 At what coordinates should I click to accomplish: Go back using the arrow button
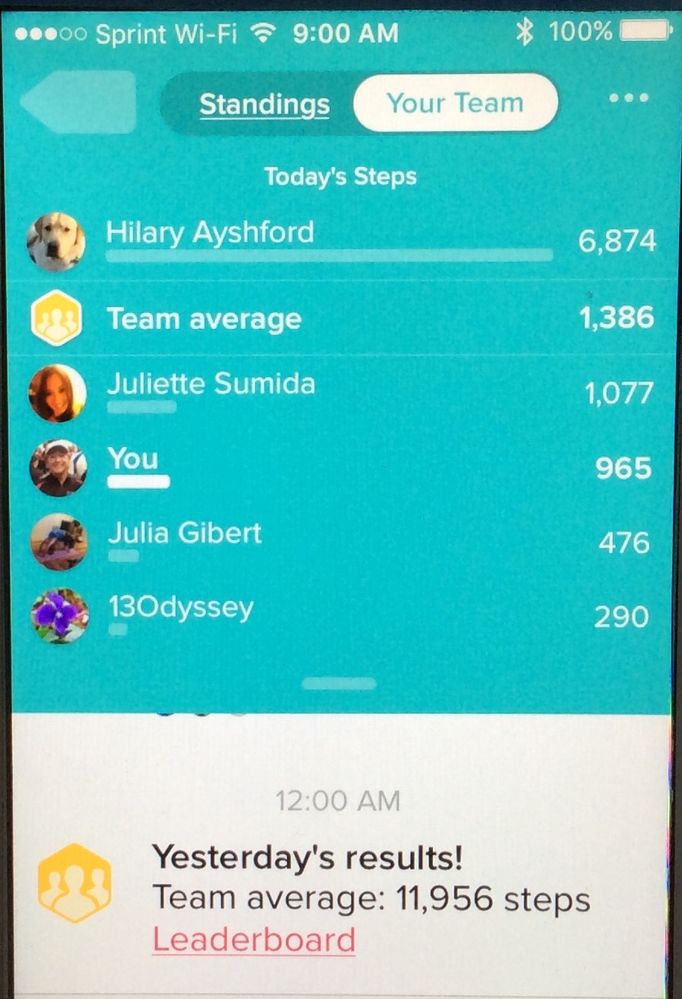78,102
